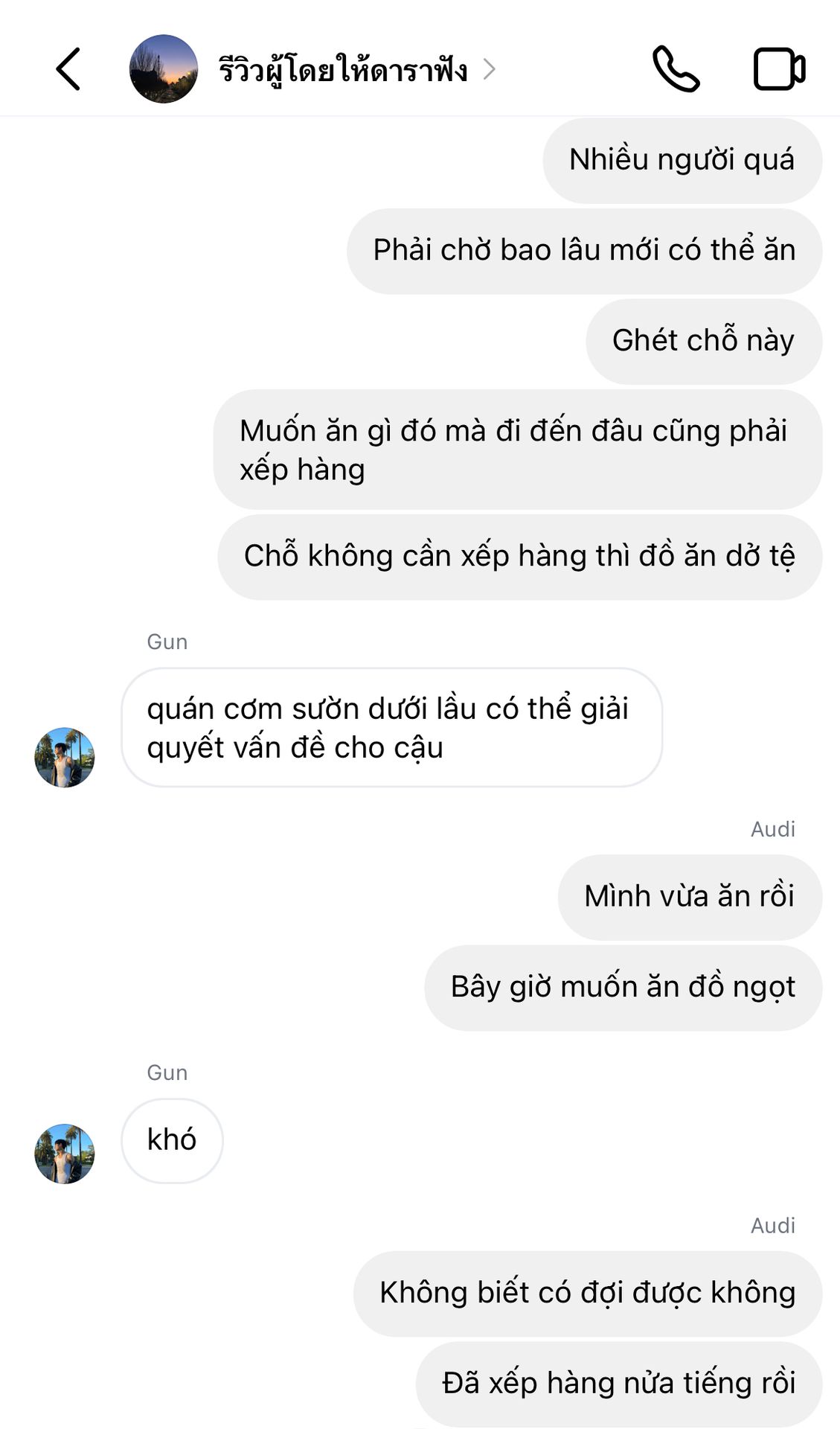Open the group chat avatar in the header

[x=164, y=69]
